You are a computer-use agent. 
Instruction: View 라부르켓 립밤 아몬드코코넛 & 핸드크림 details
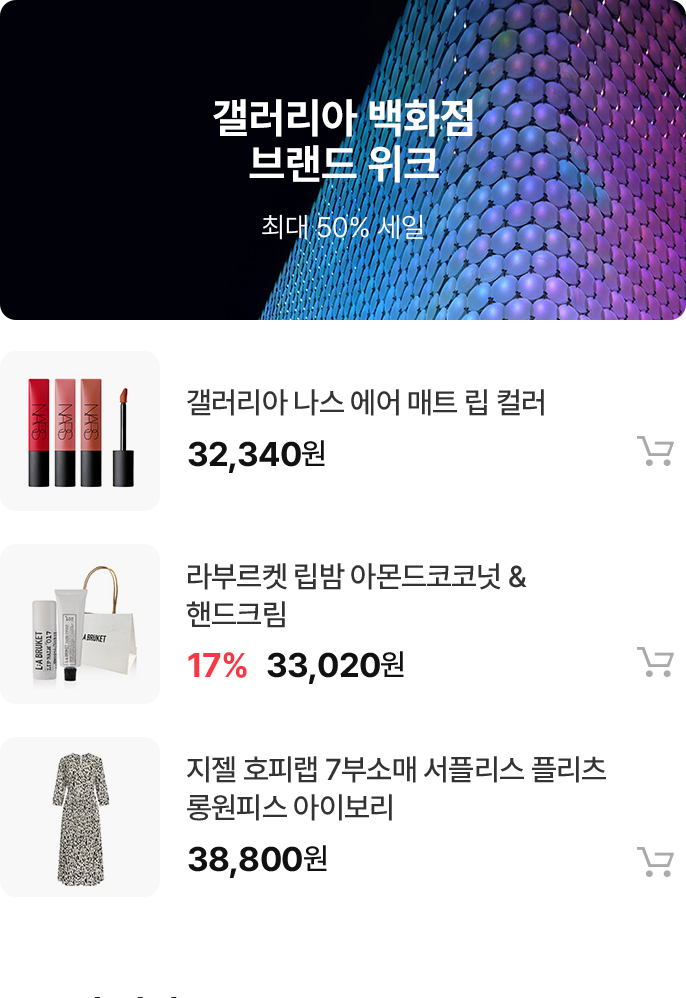(356, 595)
